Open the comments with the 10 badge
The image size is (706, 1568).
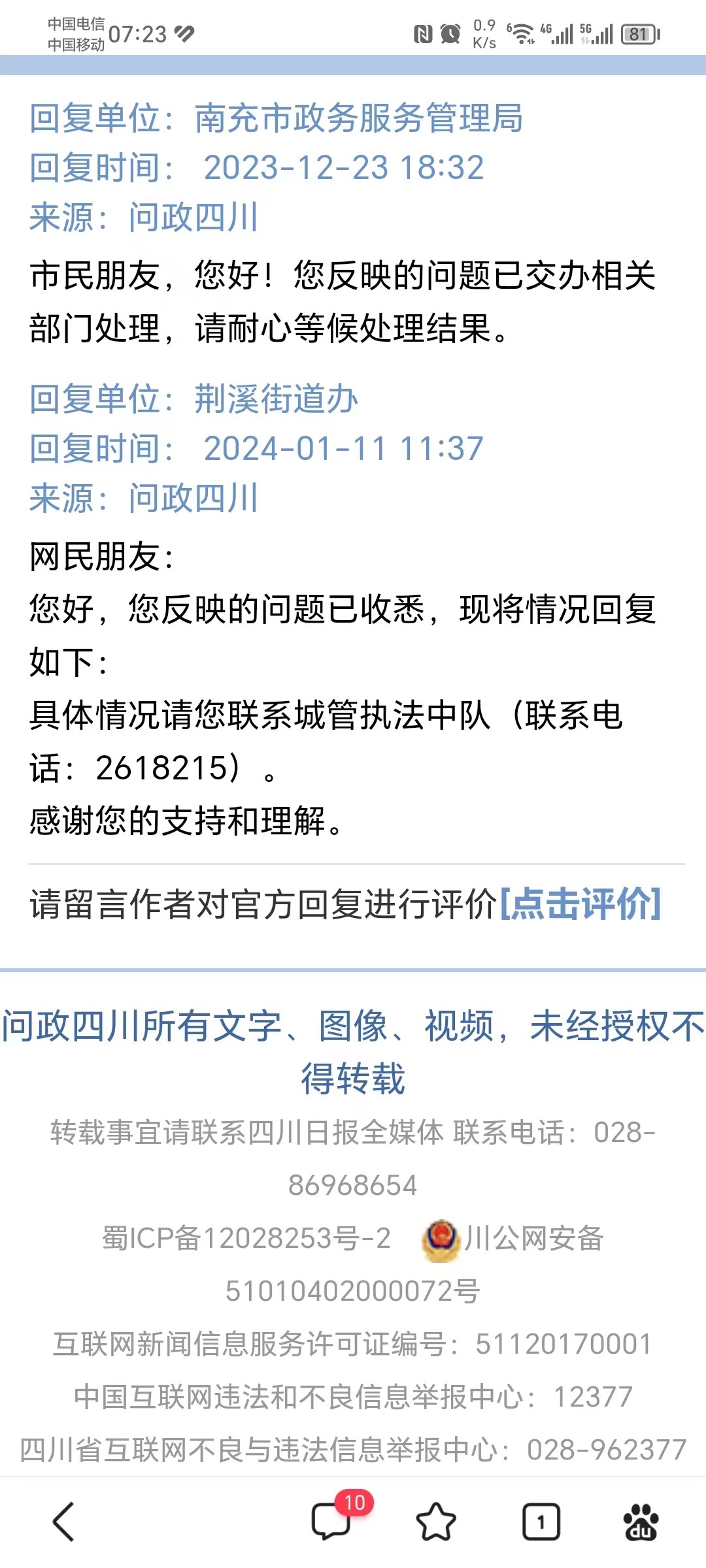[332, 1522]
